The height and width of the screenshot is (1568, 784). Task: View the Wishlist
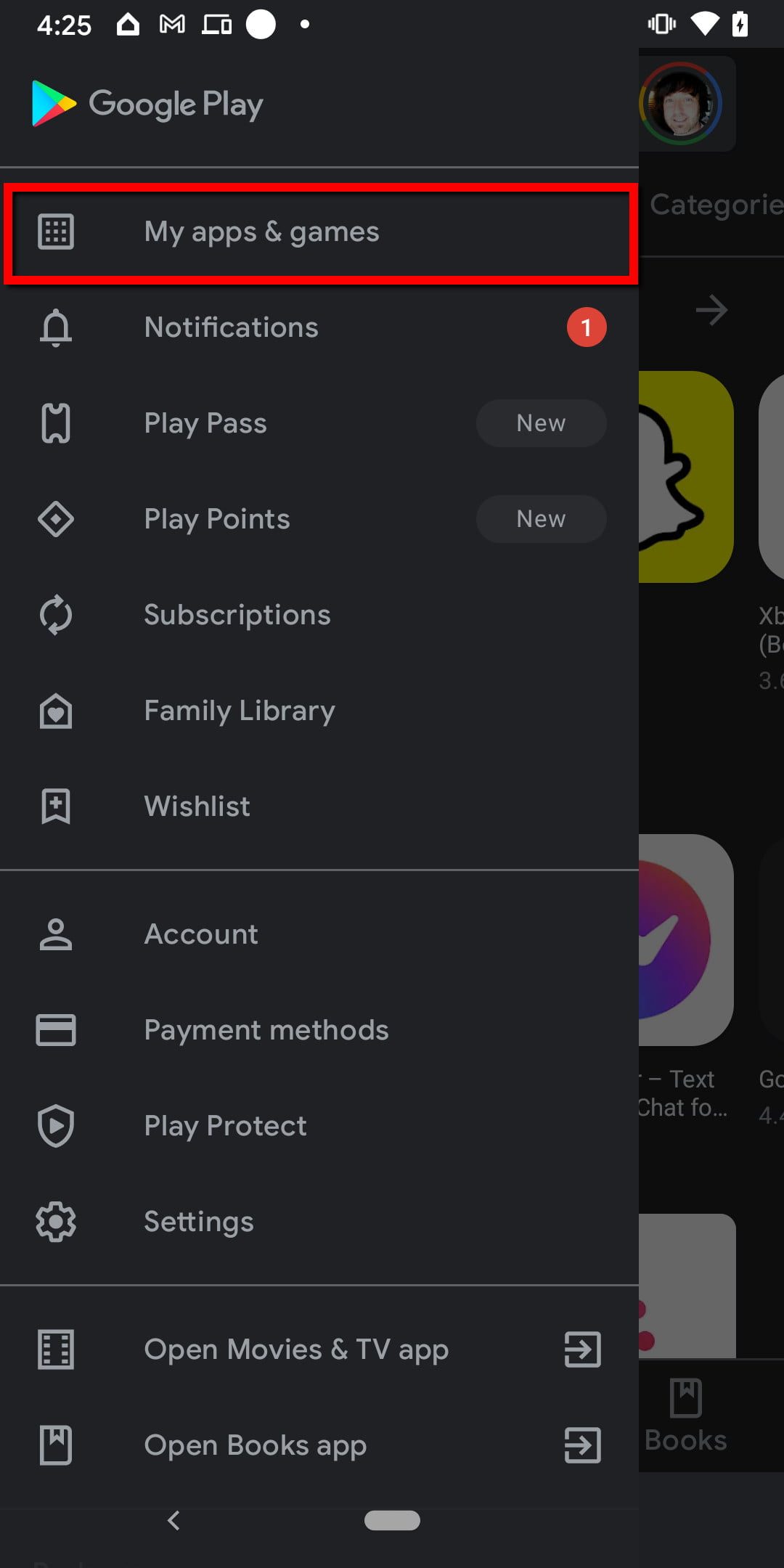coord(197,807)
